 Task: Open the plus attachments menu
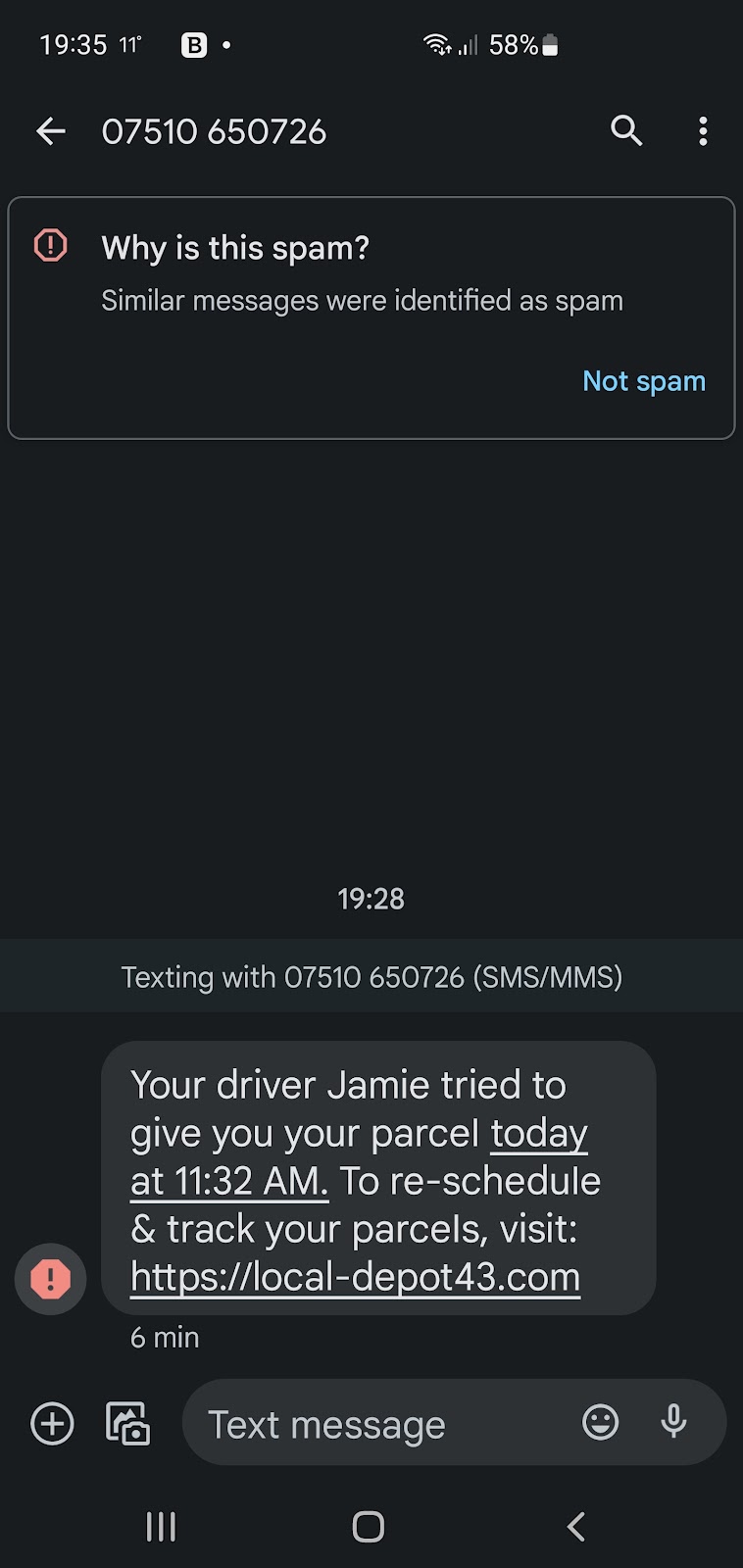coord(53,1423)
